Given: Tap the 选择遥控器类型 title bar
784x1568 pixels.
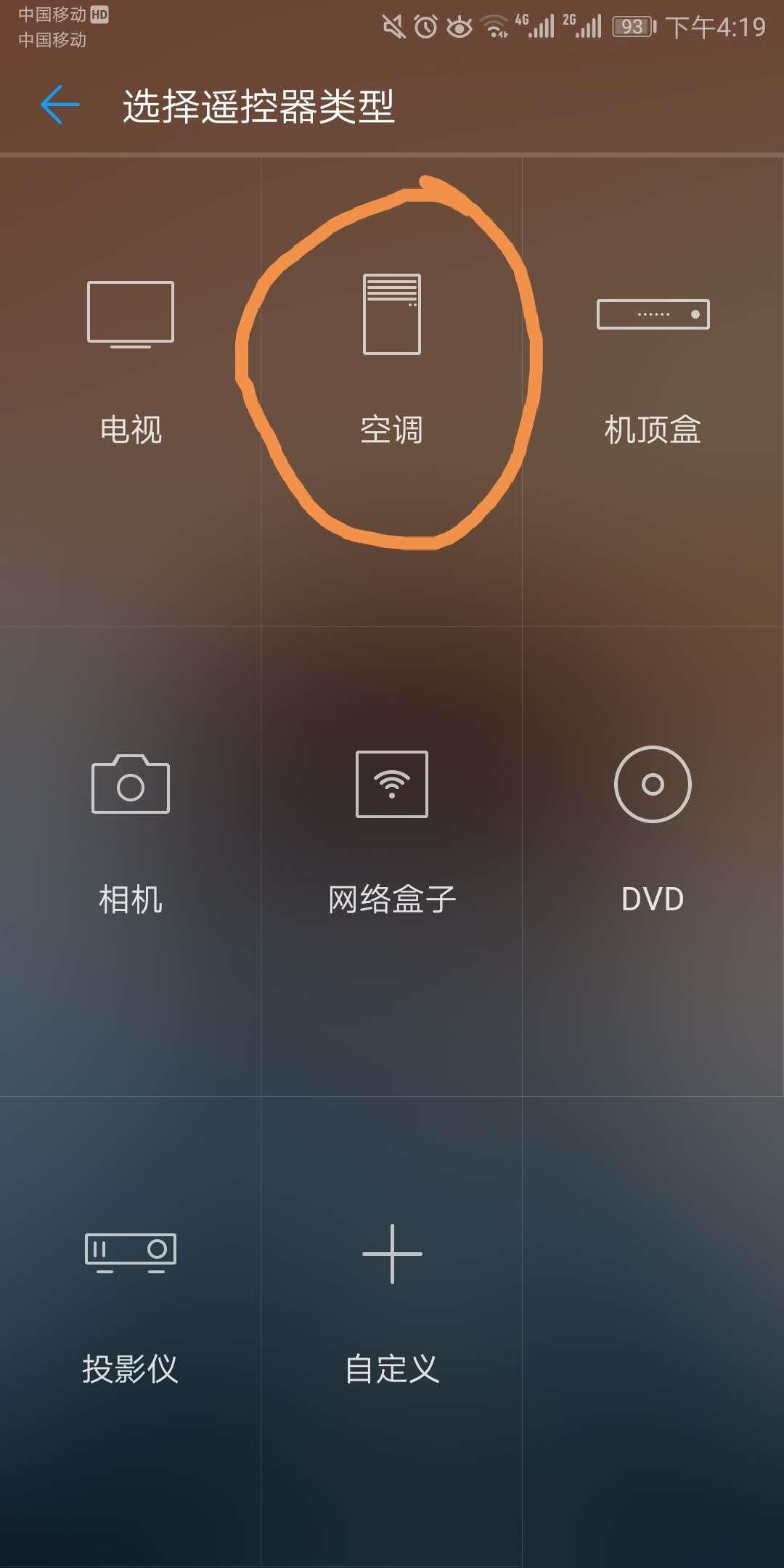Looking at the screenshot, I should tap(258, 105).
